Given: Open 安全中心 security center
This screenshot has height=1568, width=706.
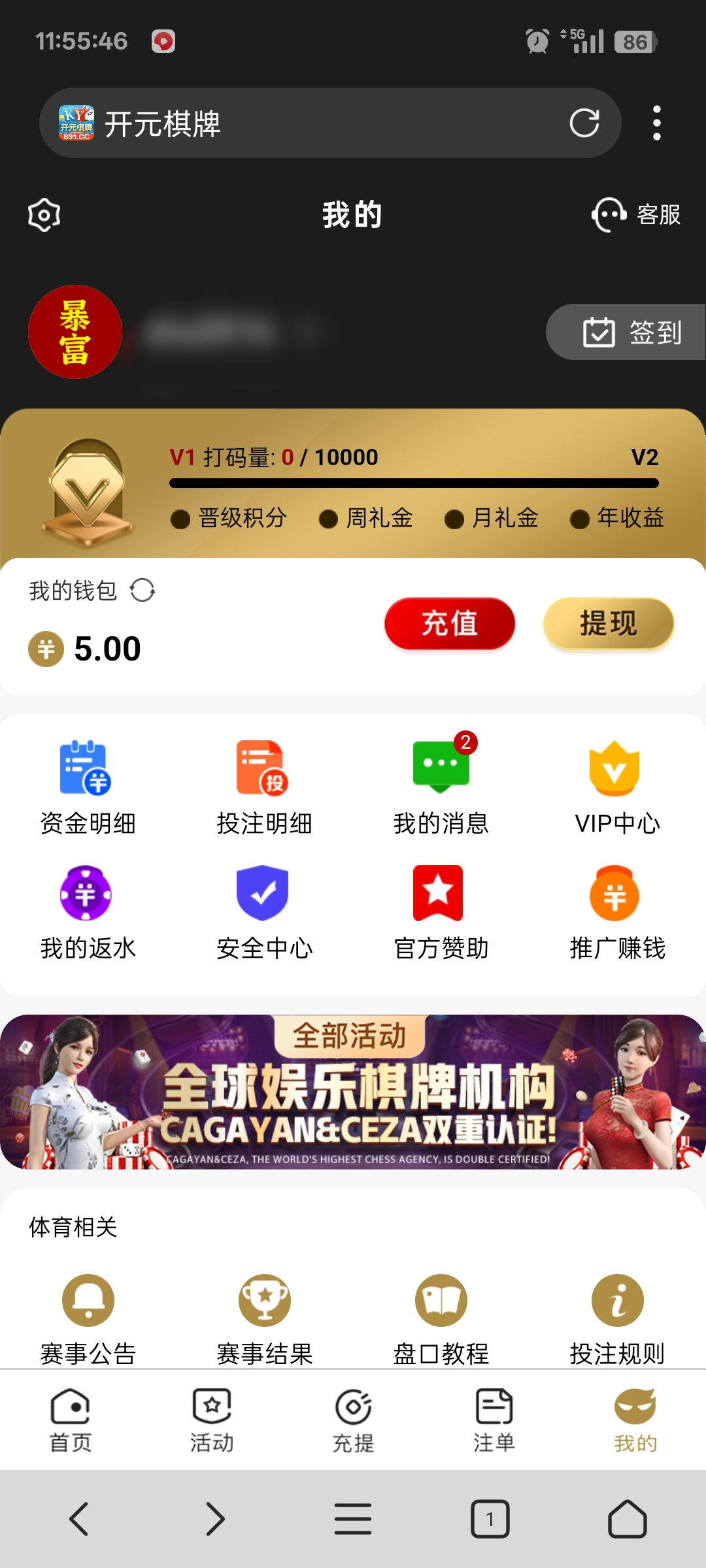Looking at the screenshot, I should [264, 912].
